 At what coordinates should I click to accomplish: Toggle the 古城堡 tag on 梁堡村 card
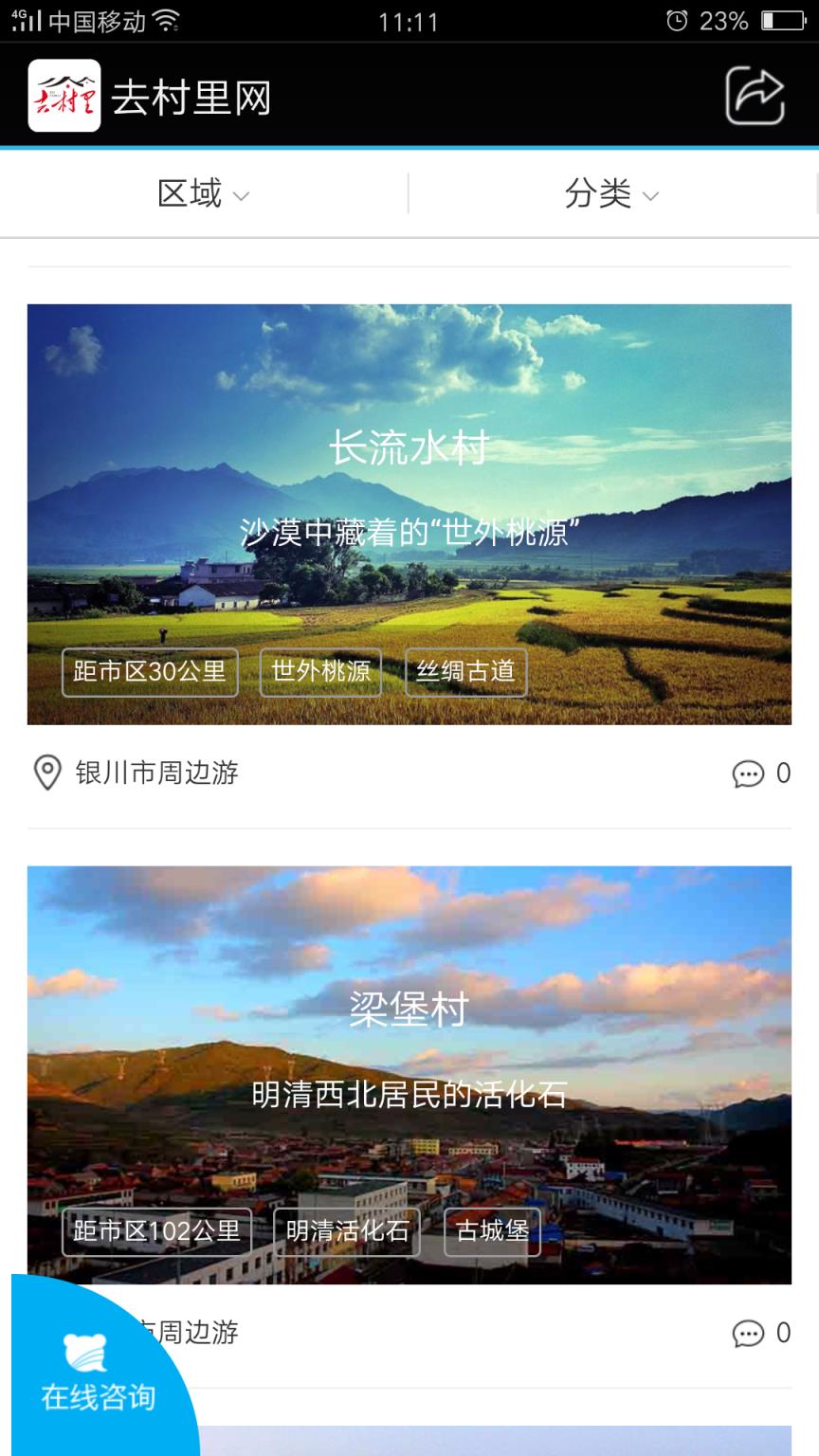491,1230
